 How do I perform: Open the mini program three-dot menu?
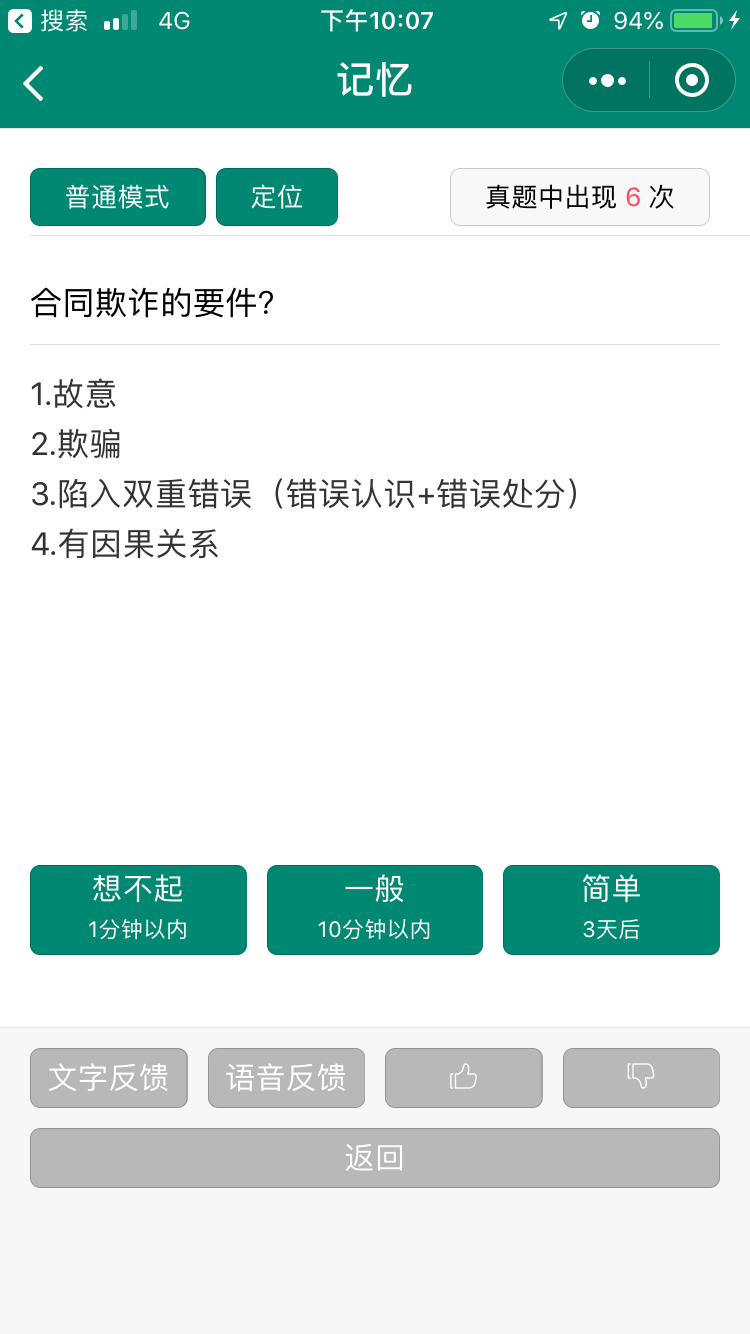[607, 80]
